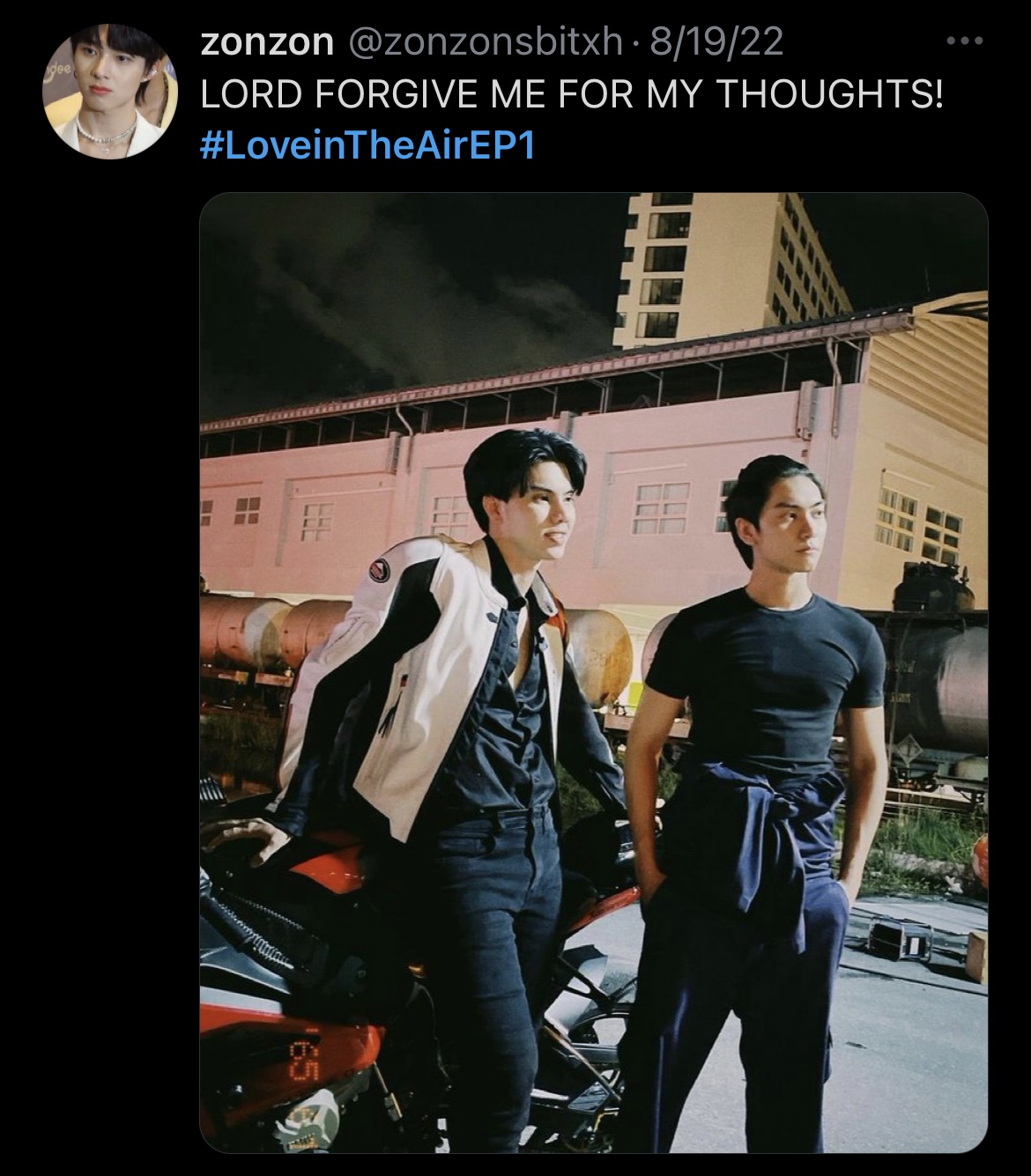View the attached photo in full screen
1031x1176 pixels.
[x=593, y=672]
